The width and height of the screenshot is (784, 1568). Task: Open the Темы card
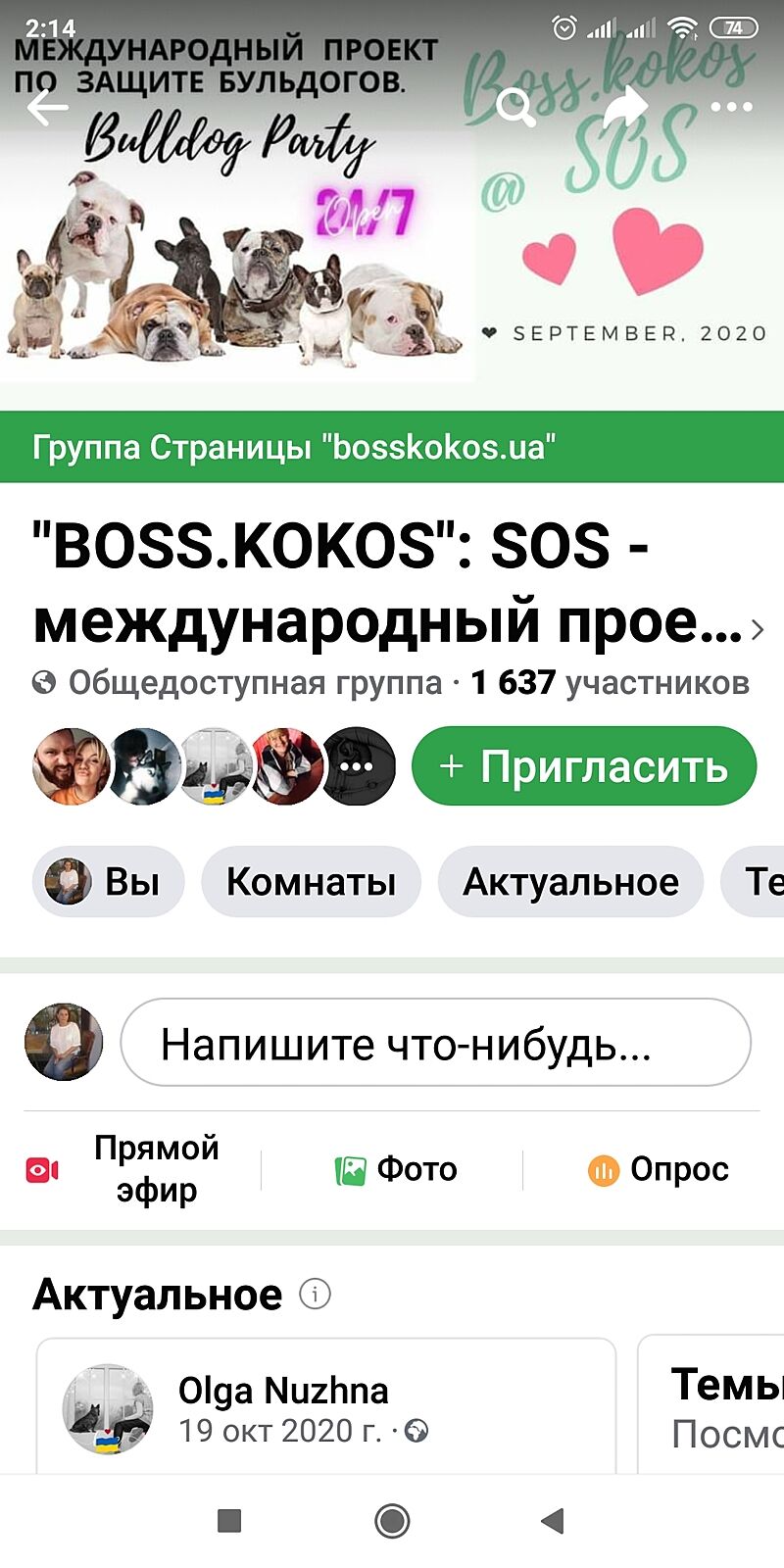pyautogui.click(x=725, y=1407)
